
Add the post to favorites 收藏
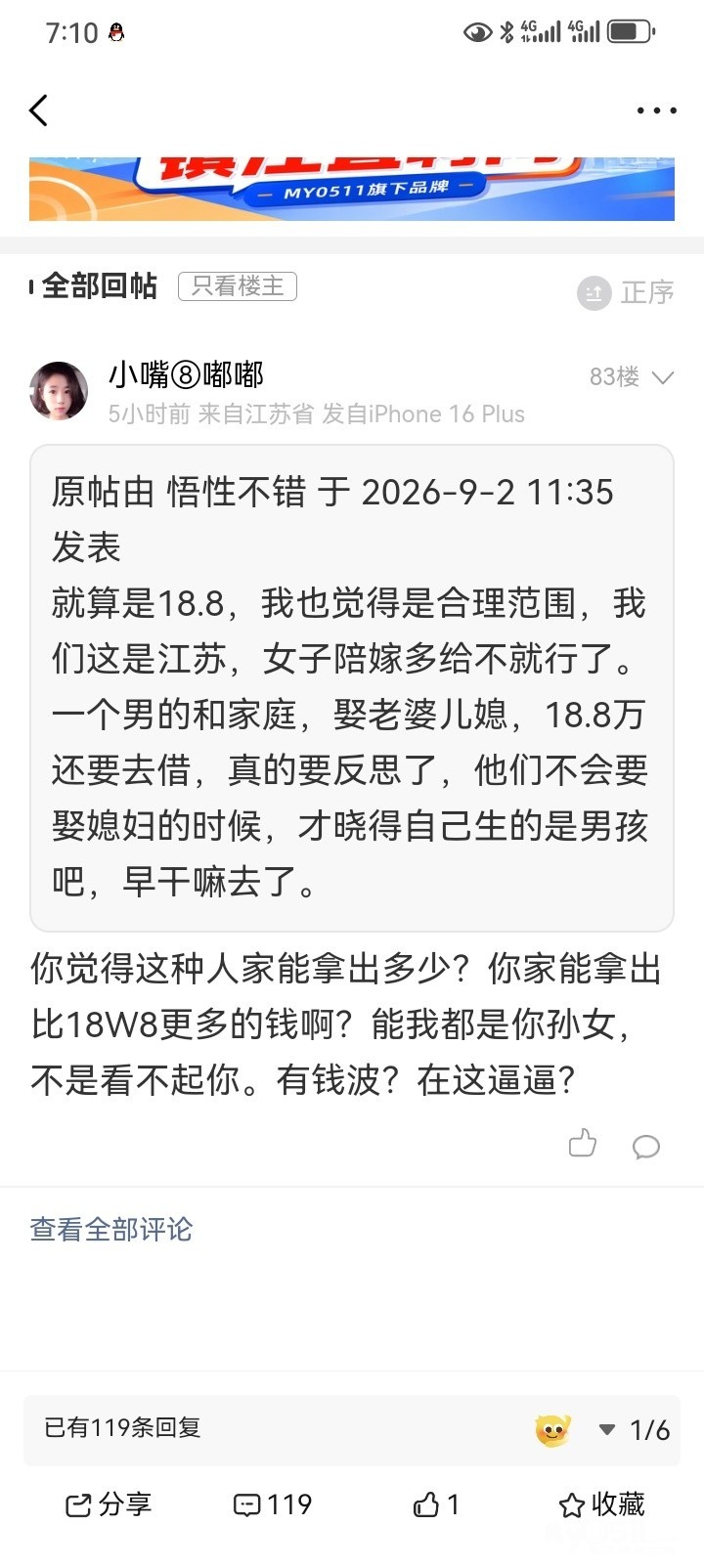click(601, 1504)
